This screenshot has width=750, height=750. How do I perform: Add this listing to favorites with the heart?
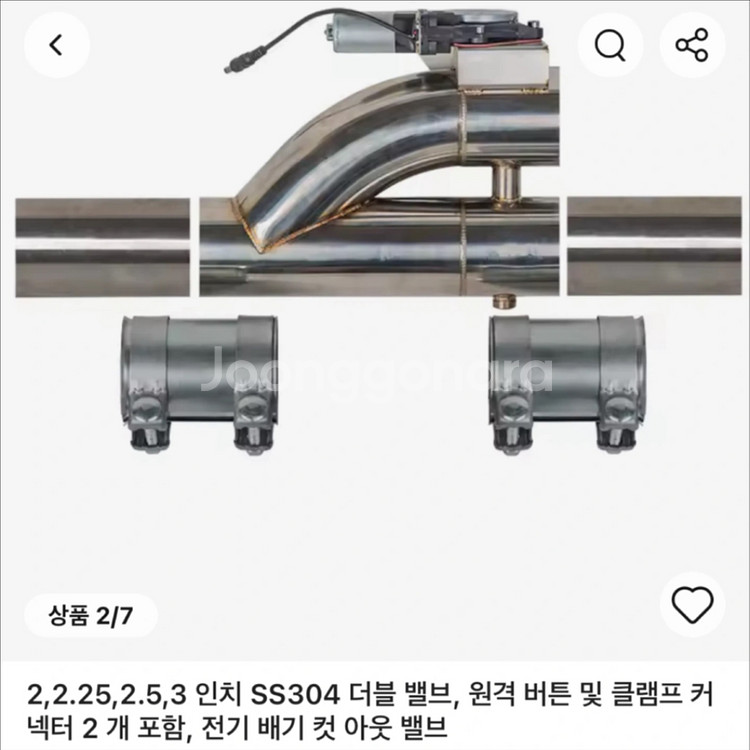(x=692, y=605)
